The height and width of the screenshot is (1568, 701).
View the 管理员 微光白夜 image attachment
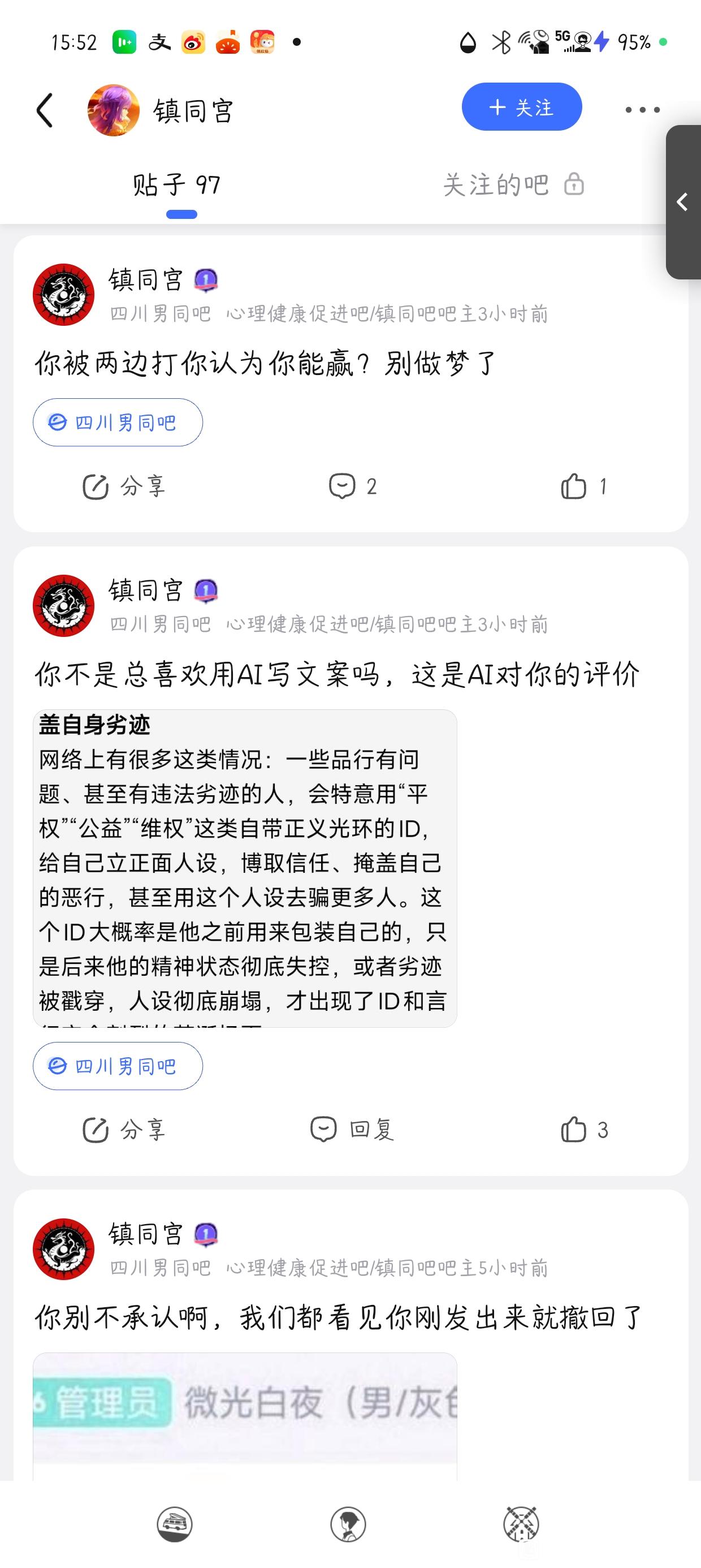tap(245, 1417)
